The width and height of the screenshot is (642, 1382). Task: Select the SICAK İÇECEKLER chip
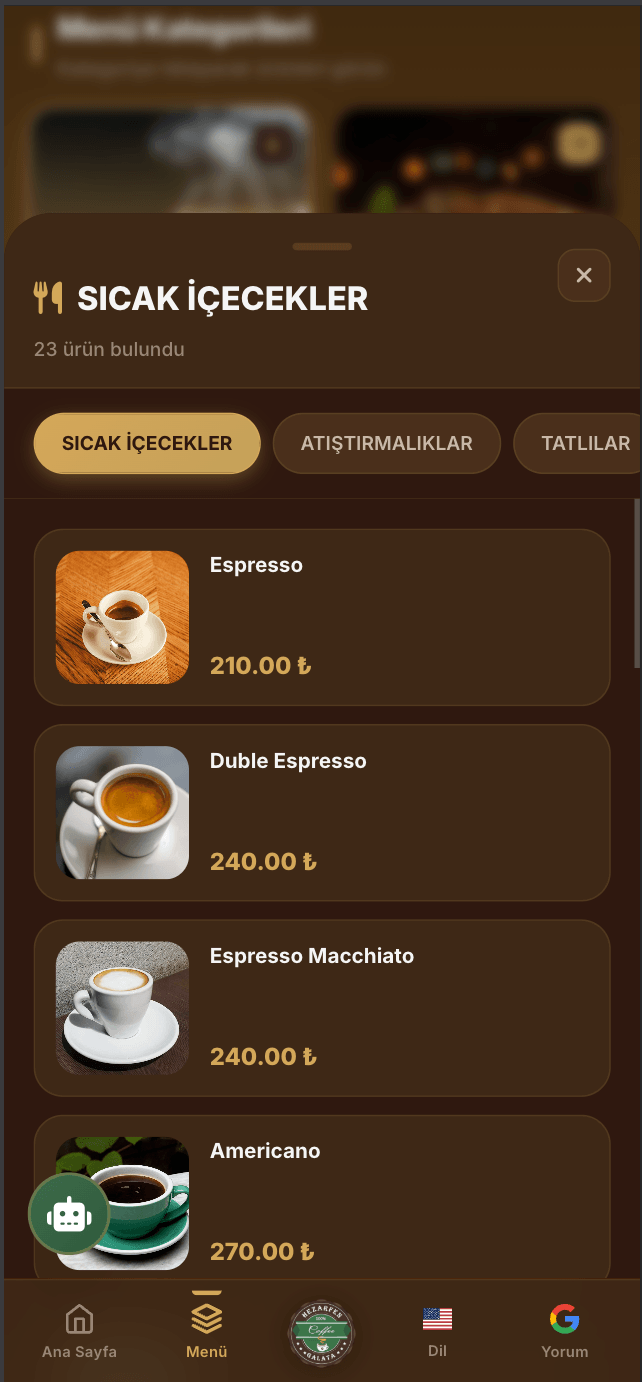pos(147,443)
